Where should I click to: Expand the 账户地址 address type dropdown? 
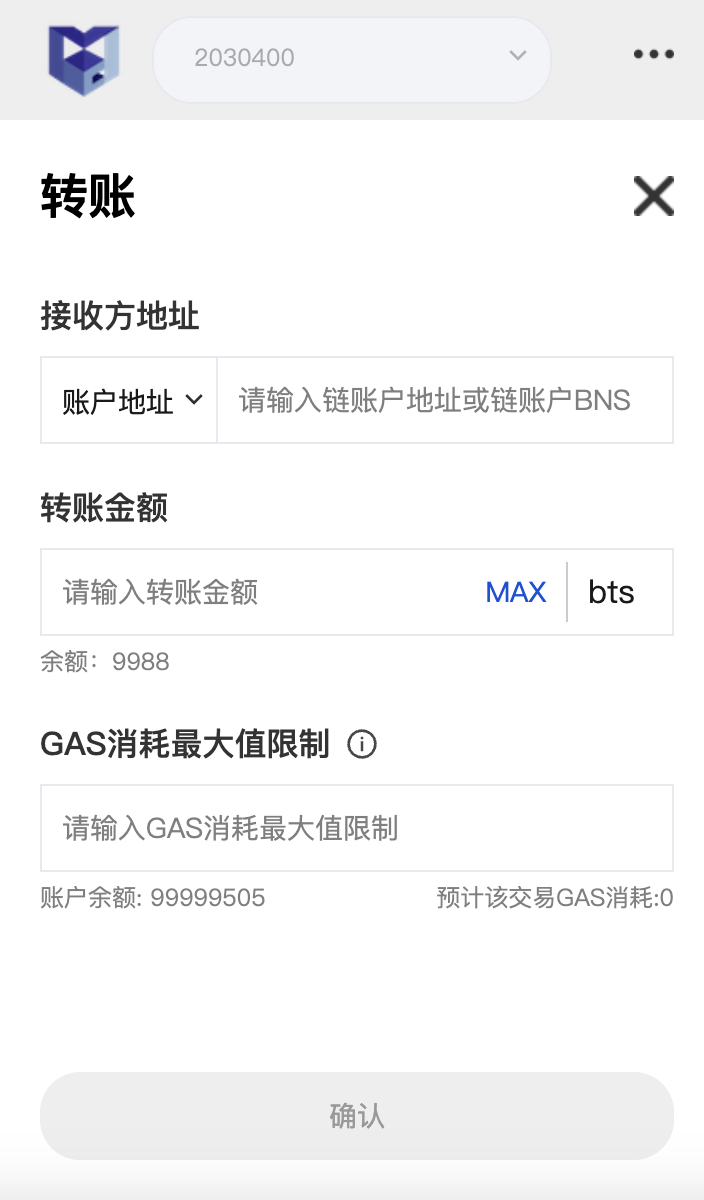coord(130,401)
